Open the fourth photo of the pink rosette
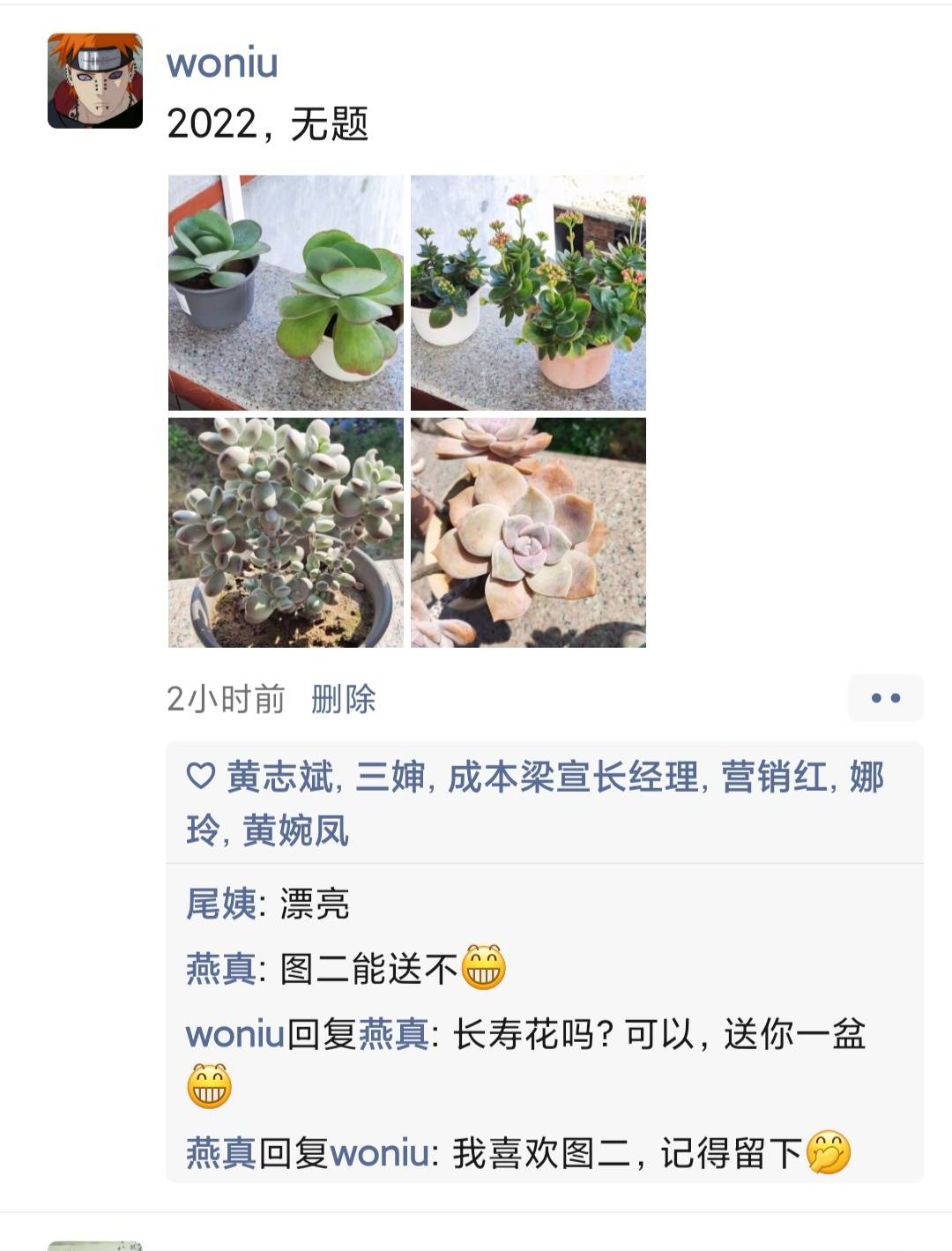952x1251 pixels. pyautogui.click(x=528, y=532)
